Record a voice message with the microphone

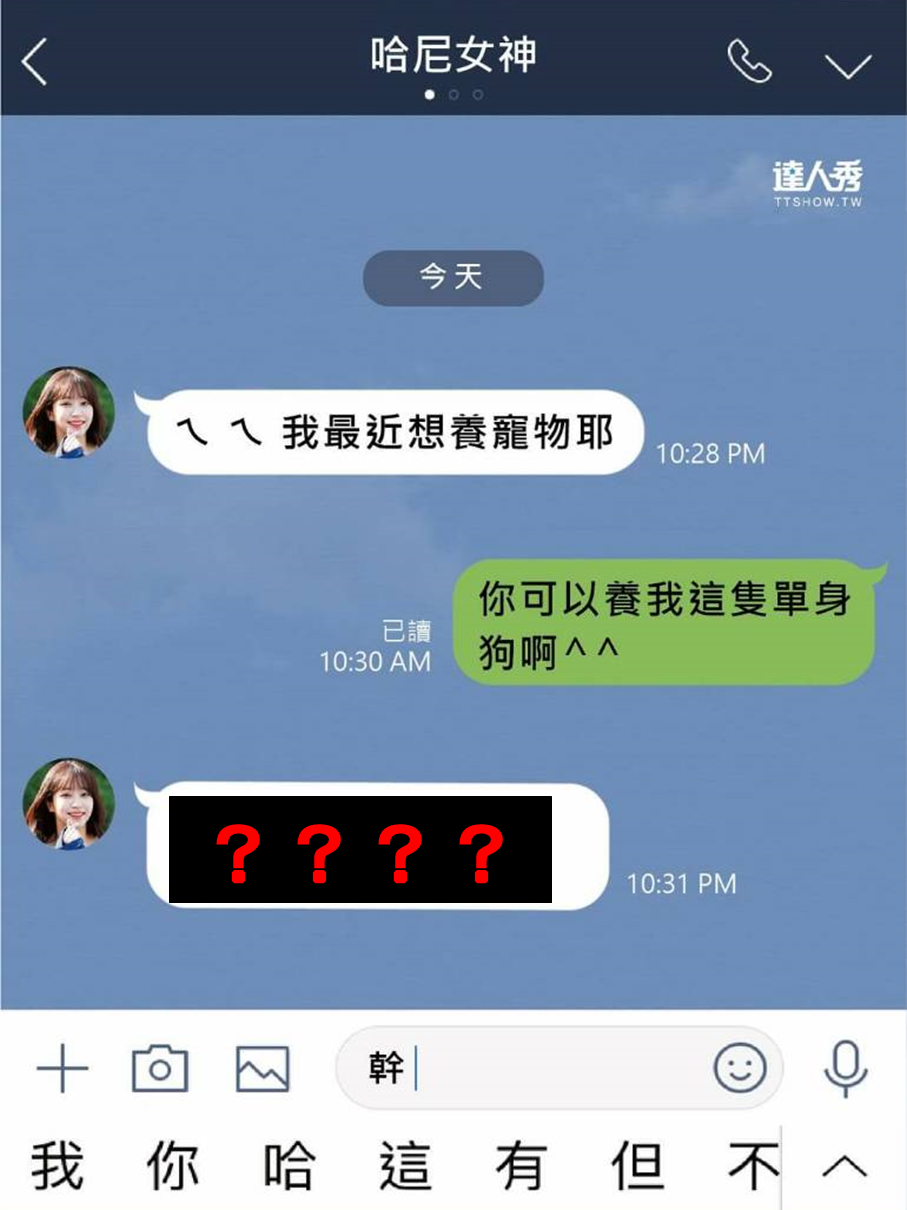[x=845, y=1068]
